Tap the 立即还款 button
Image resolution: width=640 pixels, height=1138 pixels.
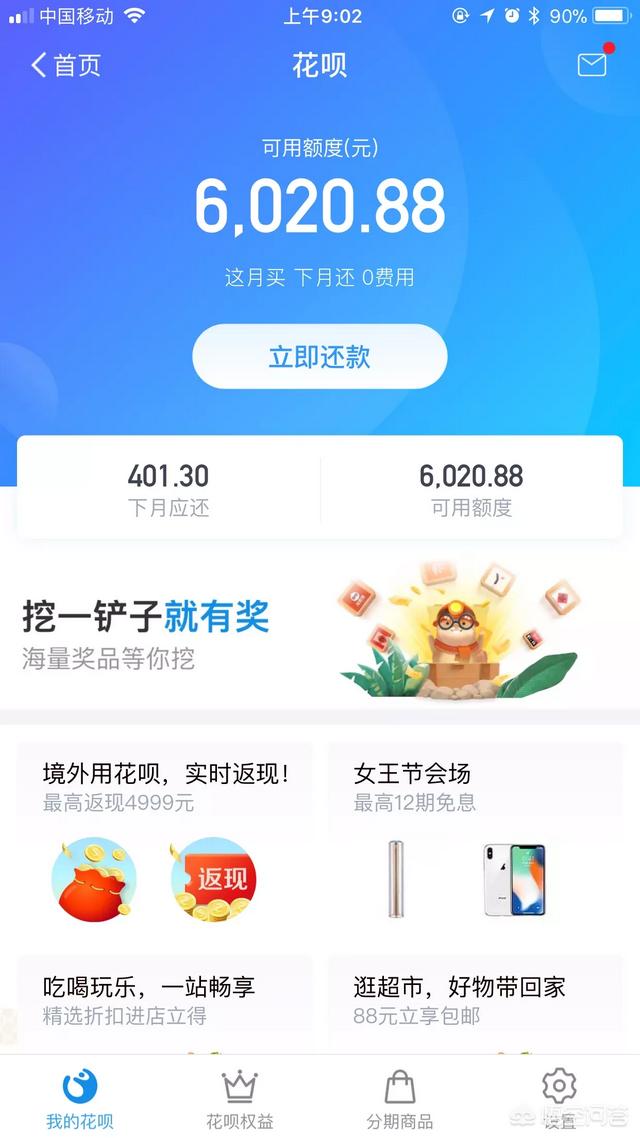click(x=320, y=357)
